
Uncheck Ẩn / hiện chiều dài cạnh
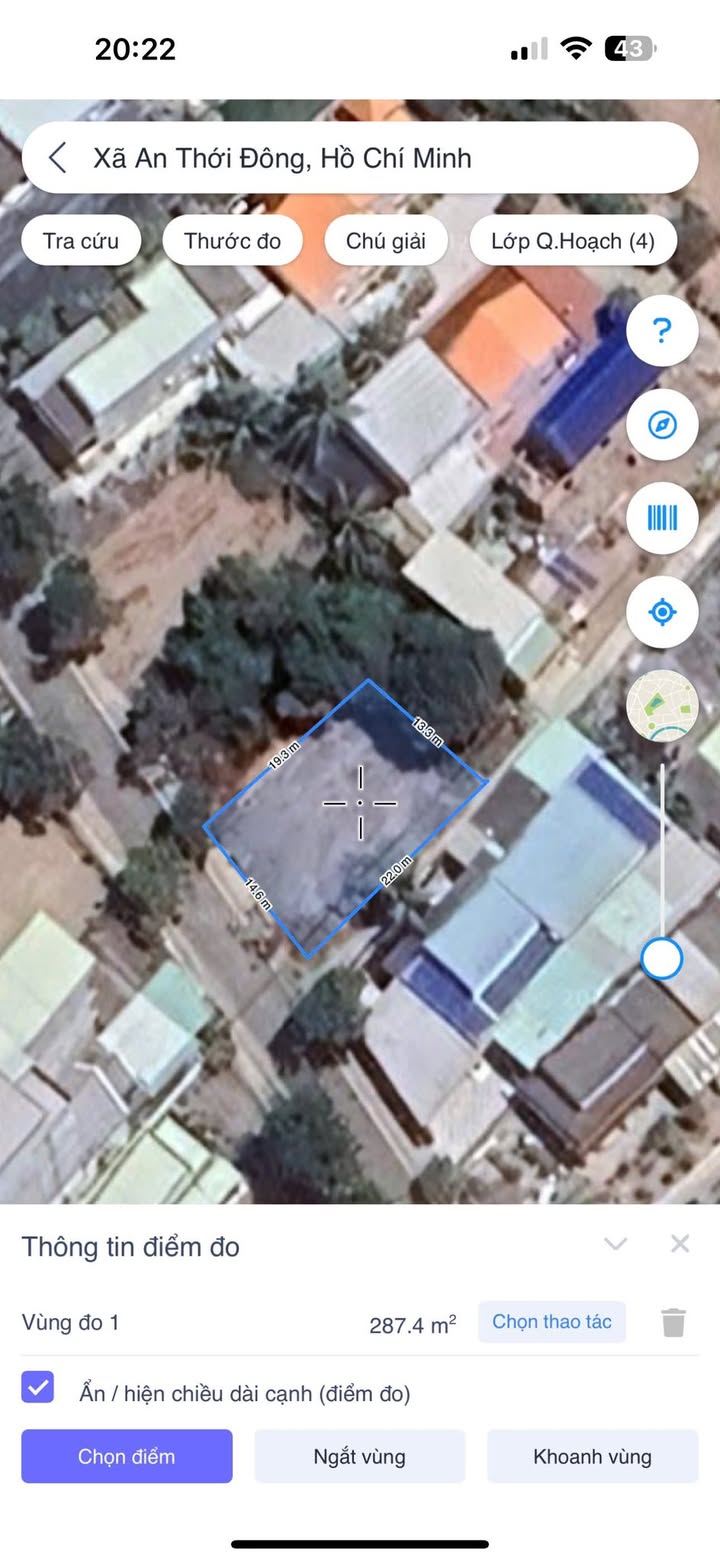[38, 1387]
